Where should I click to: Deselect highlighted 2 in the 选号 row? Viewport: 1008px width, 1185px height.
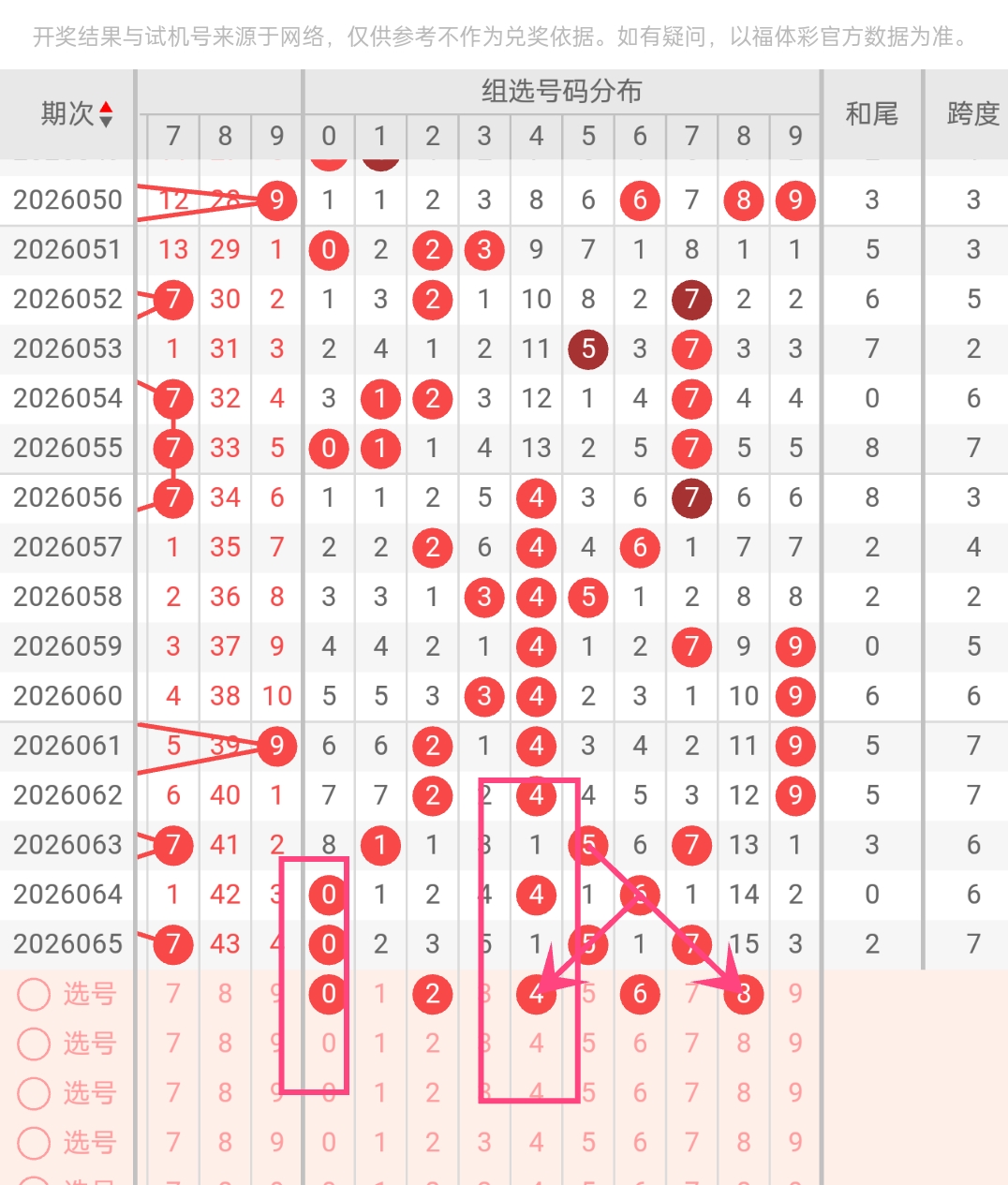coord(432,994)
